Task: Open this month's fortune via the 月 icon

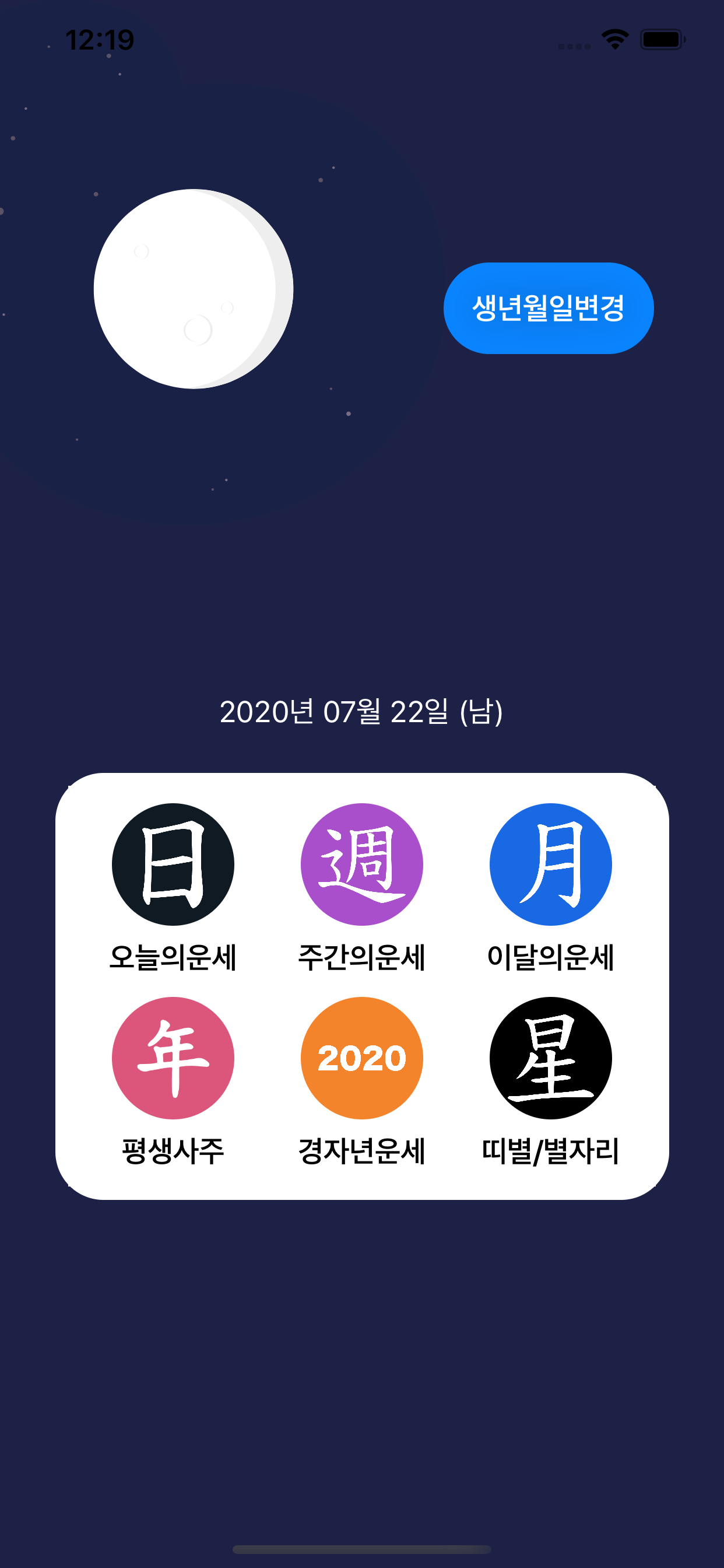Action: tap(551, 867)
